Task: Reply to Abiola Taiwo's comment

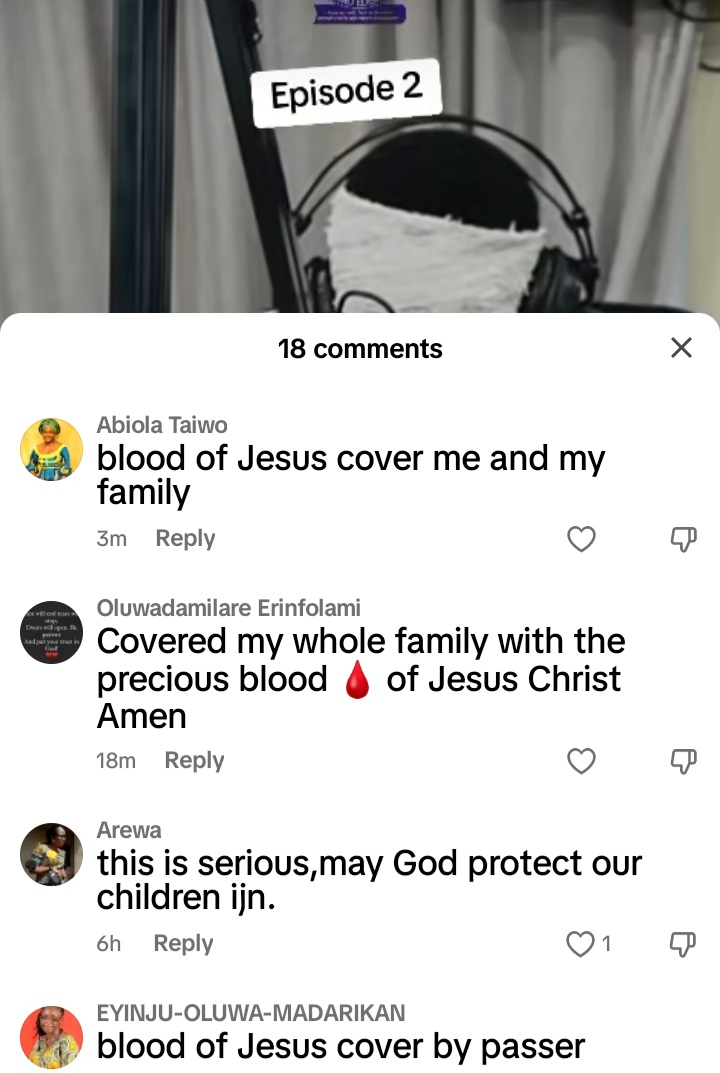Action: 185,538
